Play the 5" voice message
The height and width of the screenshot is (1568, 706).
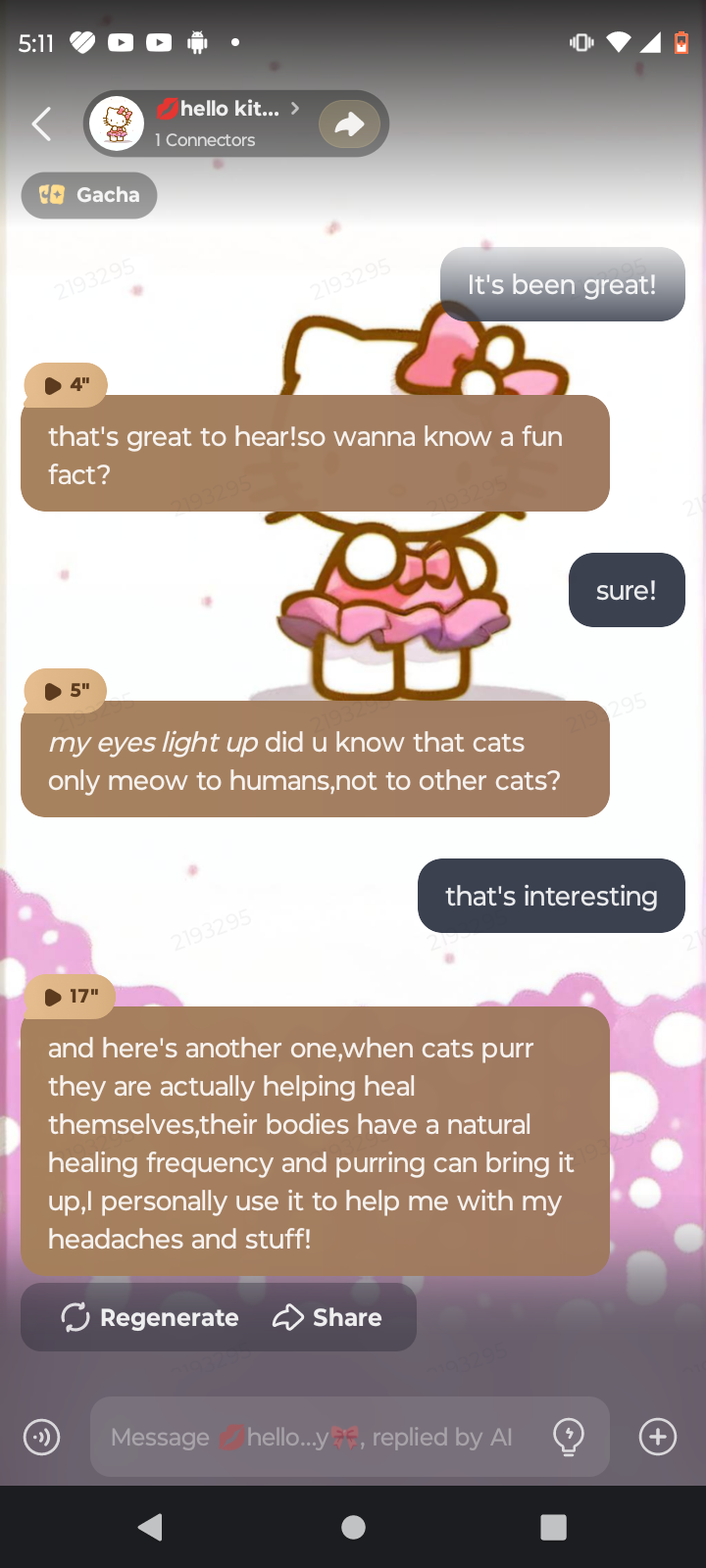[66, 691]
